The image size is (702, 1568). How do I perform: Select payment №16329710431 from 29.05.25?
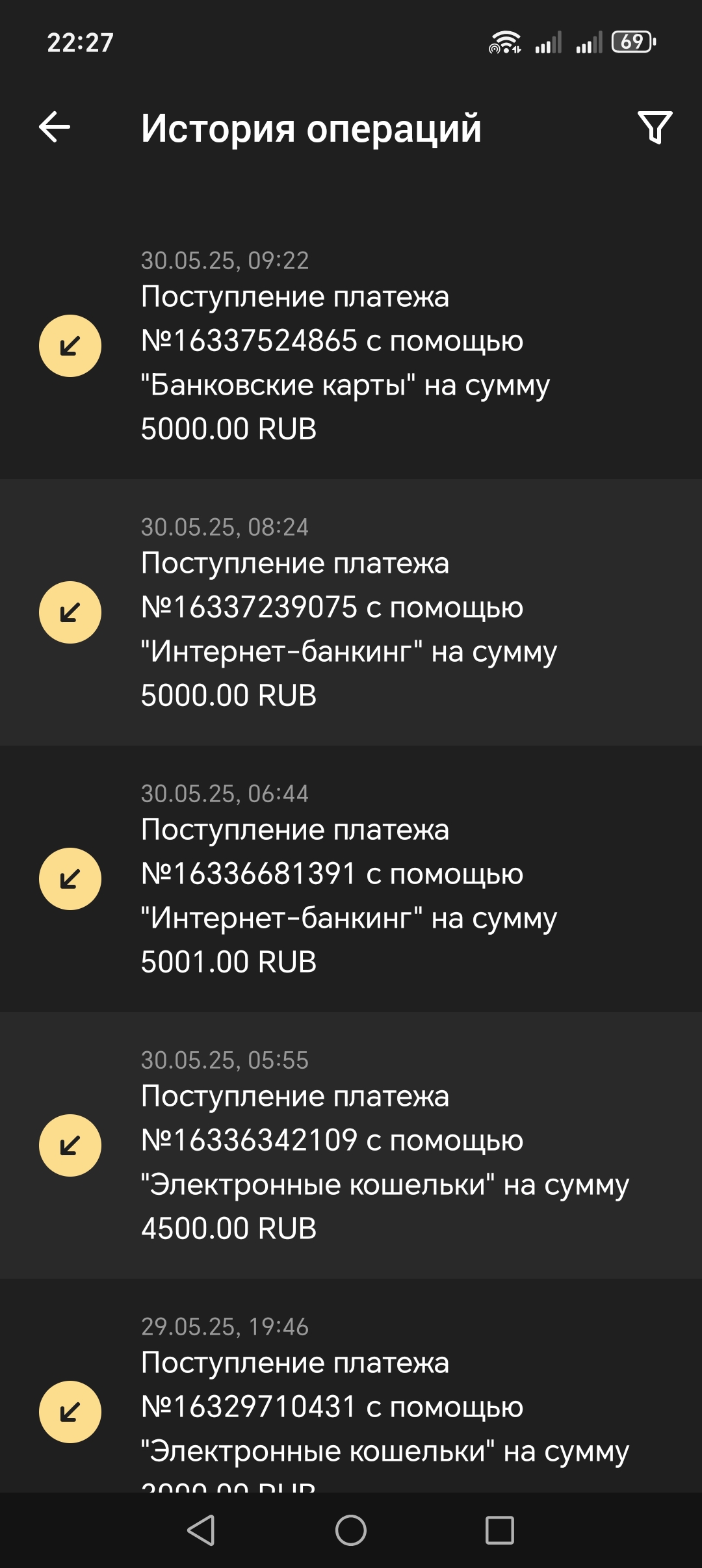(x=351, y=1385)
